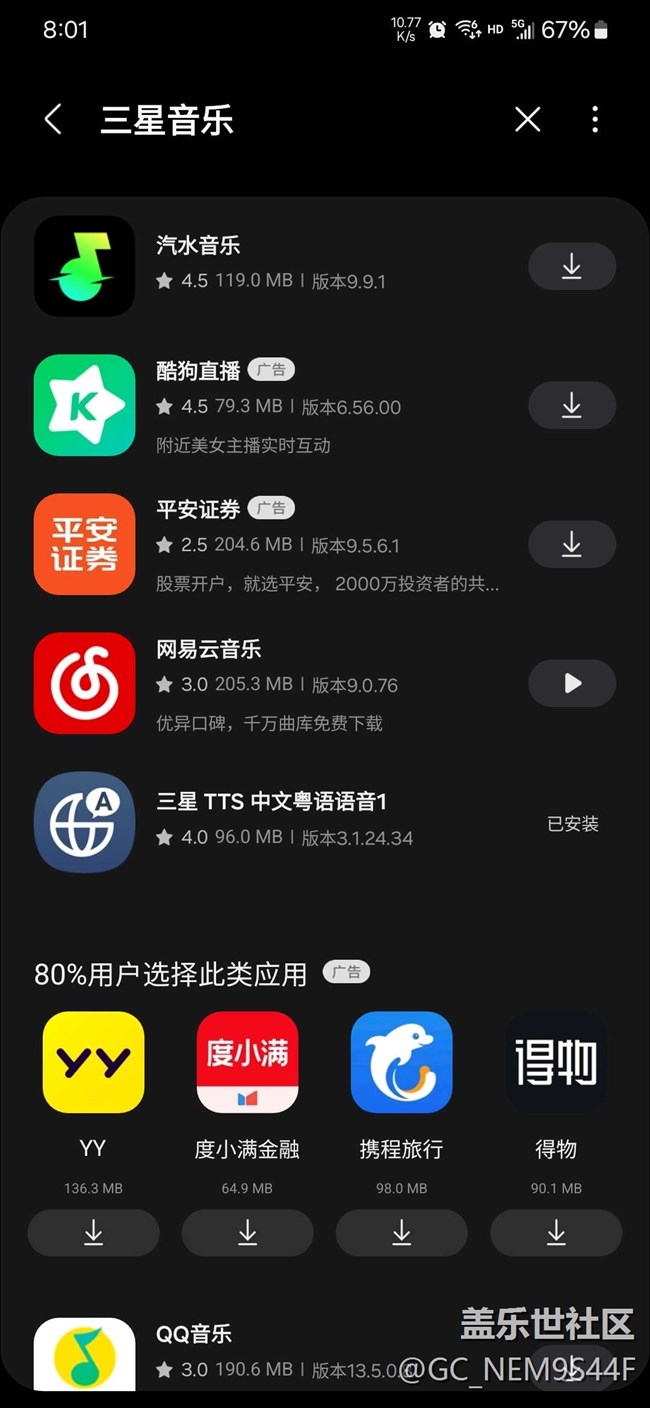
Task: Launch 网易云音乐 with the play button
Action: click(x=571, y=683)
